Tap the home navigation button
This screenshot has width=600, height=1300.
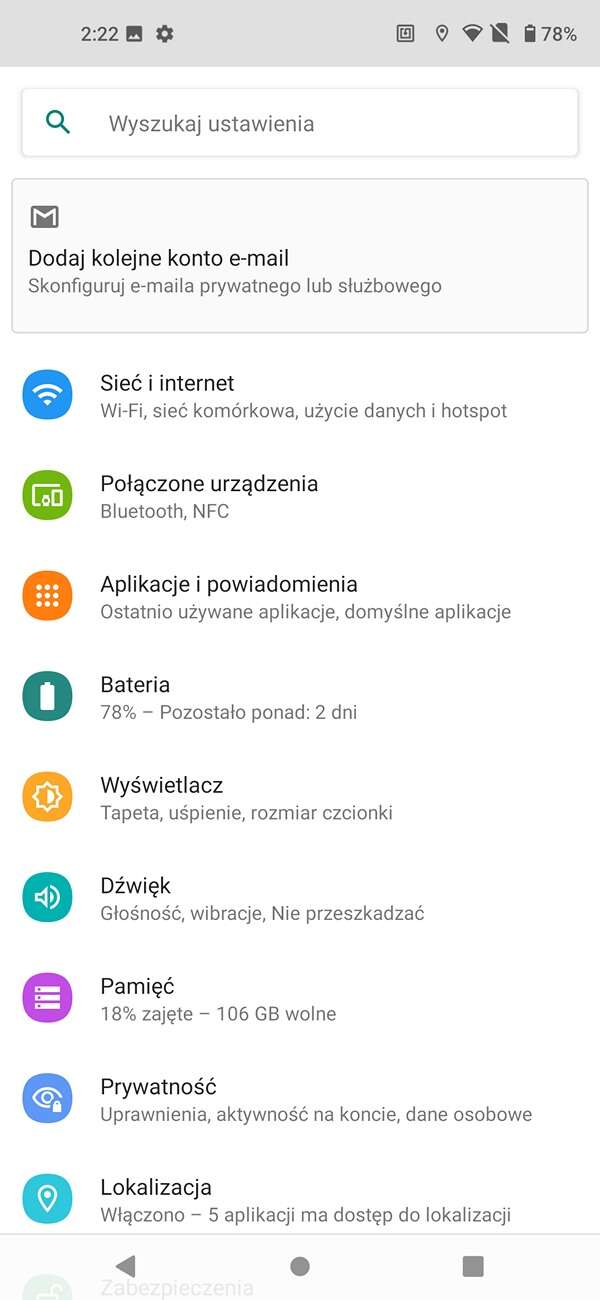coord(300,1266)
